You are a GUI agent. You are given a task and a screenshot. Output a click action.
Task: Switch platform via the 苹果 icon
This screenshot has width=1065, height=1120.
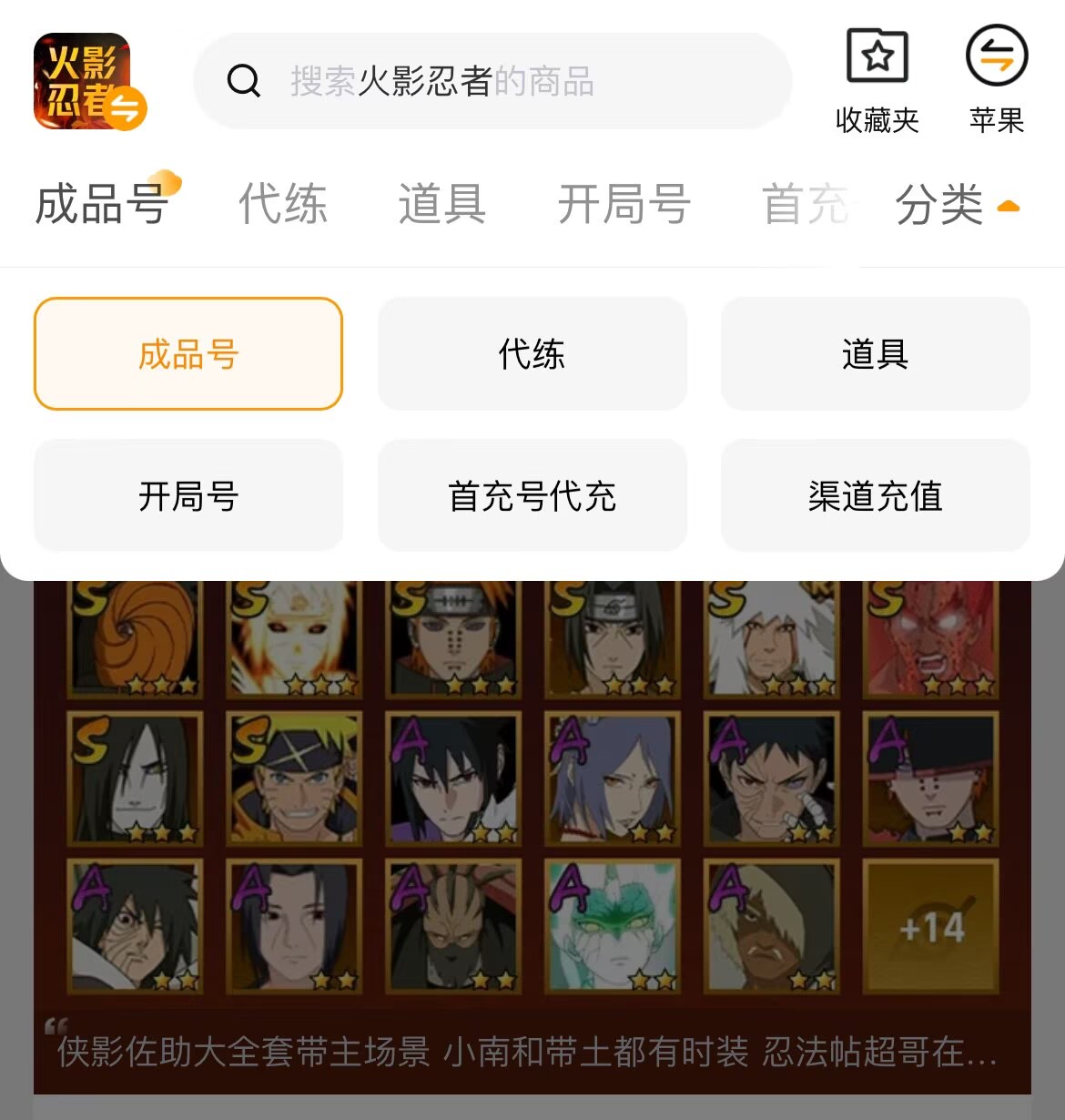coord(996,79)
